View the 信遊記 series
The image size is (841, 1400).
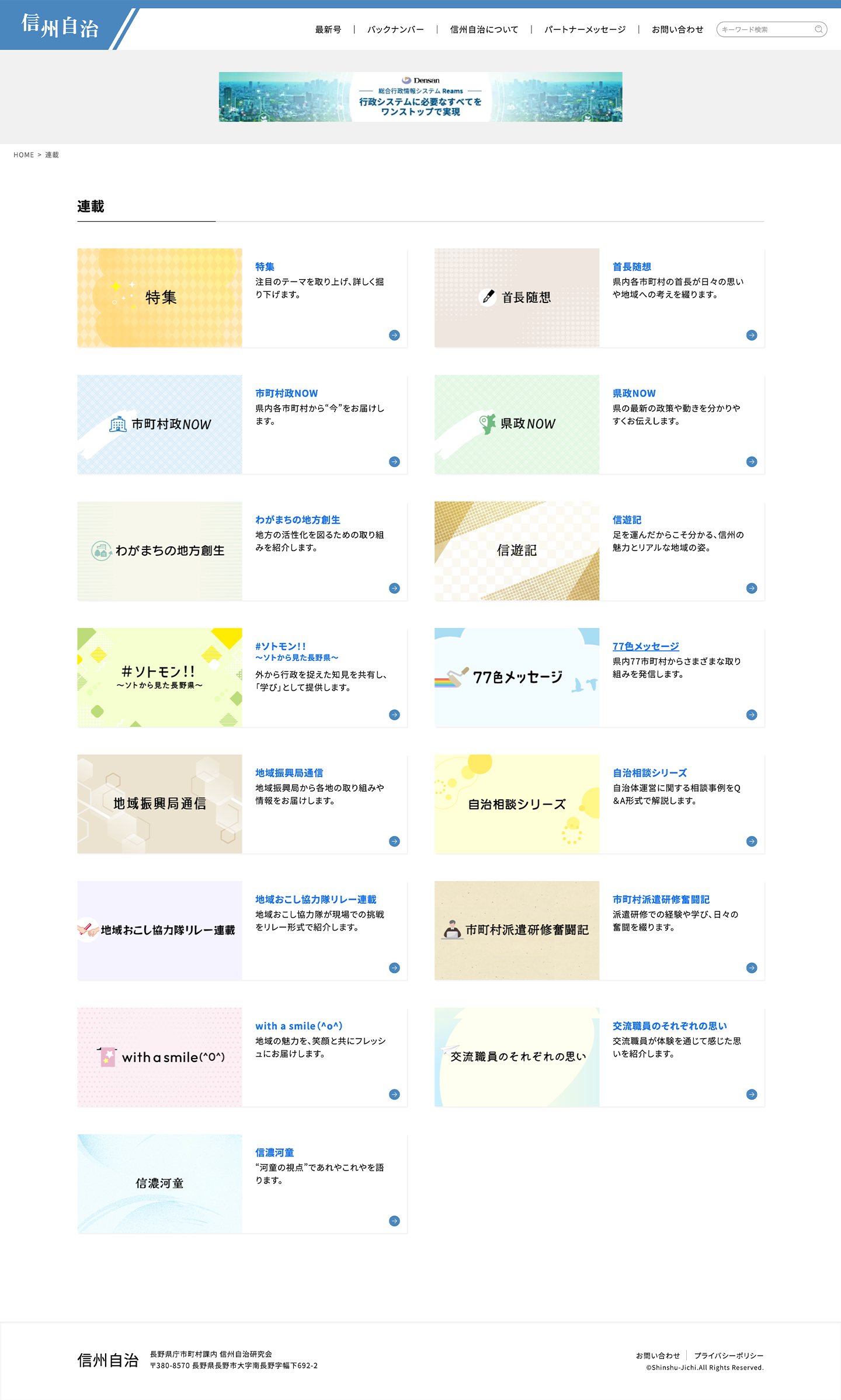[x=599, y=551]
